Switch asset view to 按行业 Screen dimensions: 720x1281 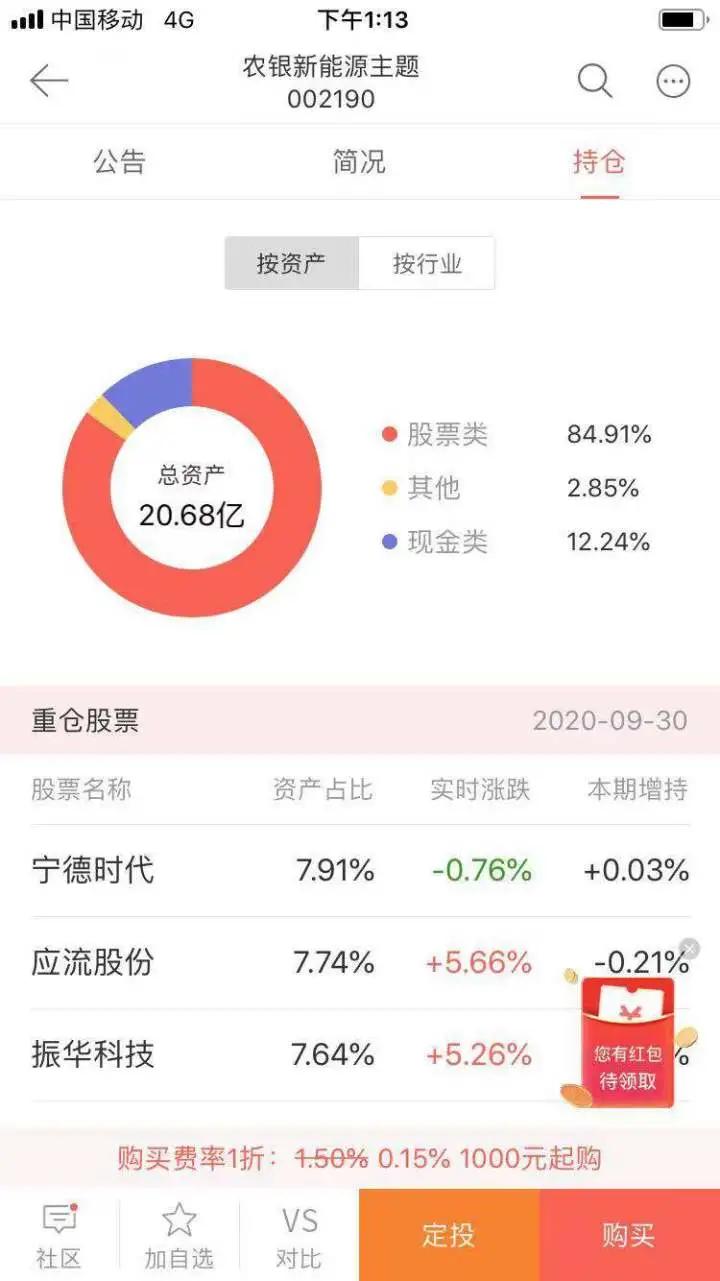coord(428,263)
